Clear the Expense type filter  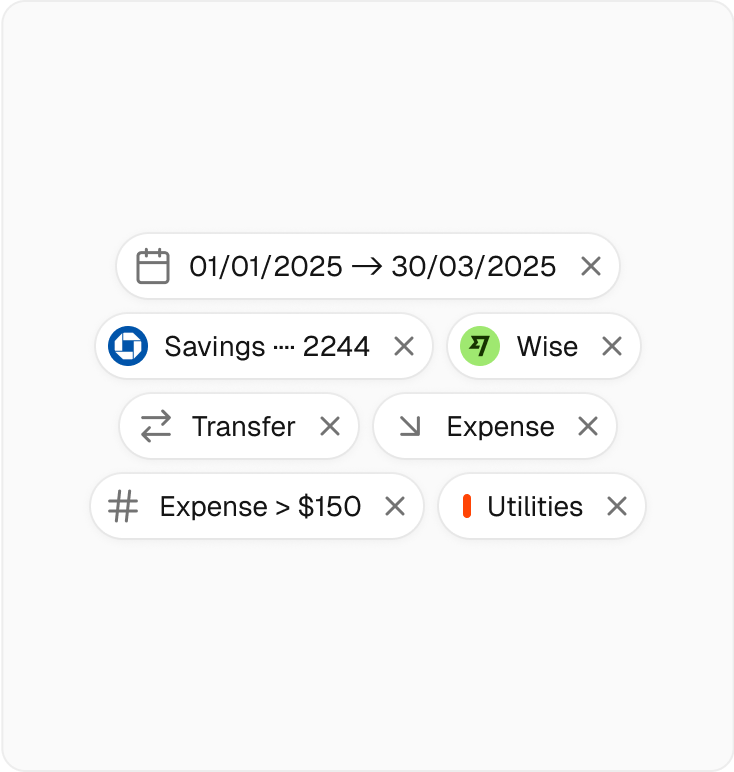587,426
